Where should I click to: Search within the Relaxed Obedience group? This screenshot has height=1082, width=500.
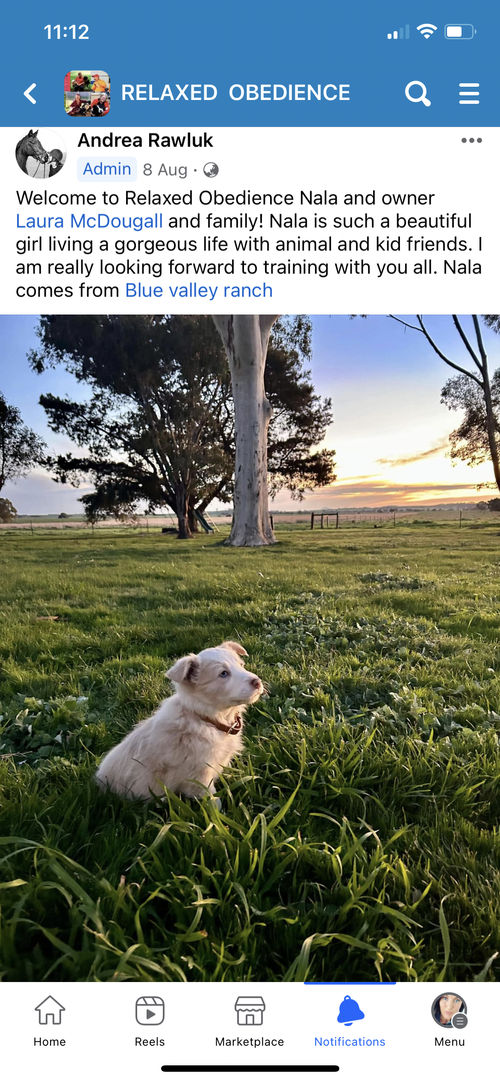(x=417, y=93)
